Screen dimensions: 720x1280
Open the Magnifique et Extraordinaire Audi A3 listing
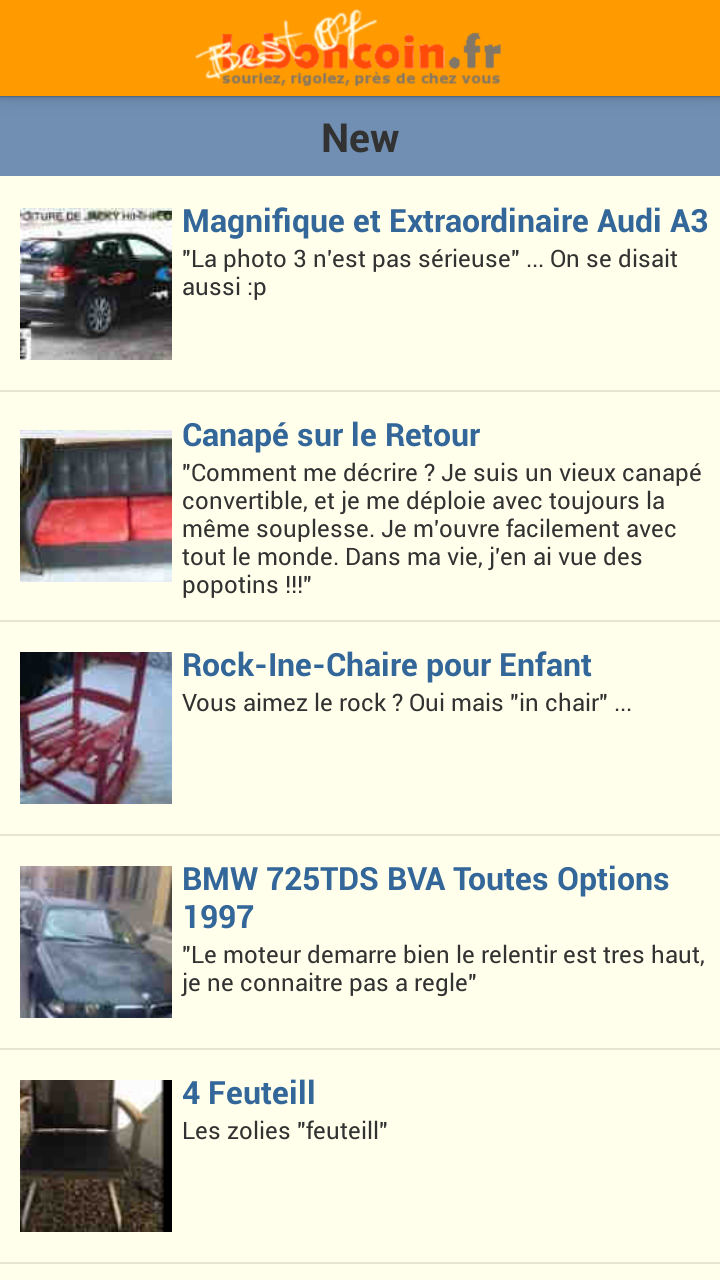(445, 221)
